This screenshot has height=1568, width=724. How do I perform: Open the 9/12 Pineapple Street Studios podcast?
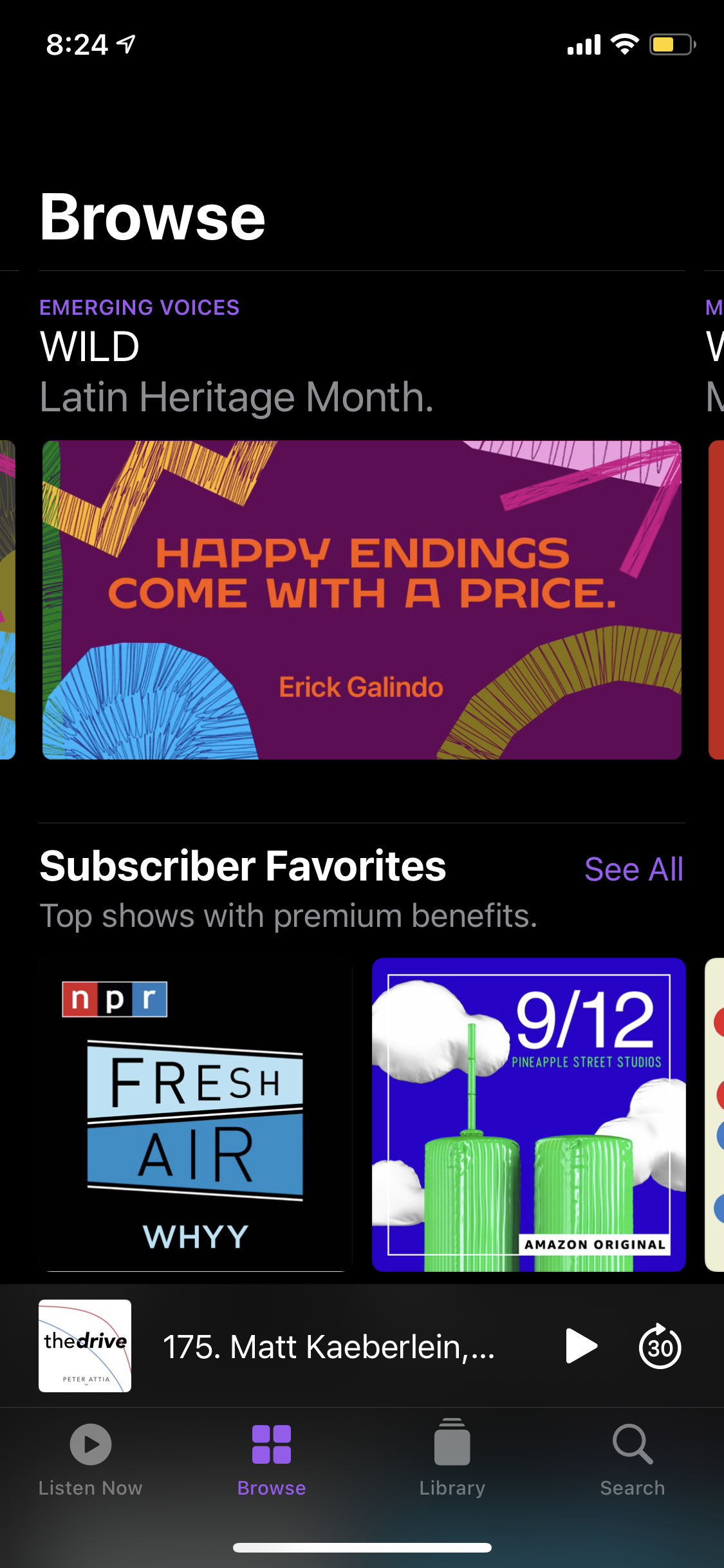[528, 1114]
